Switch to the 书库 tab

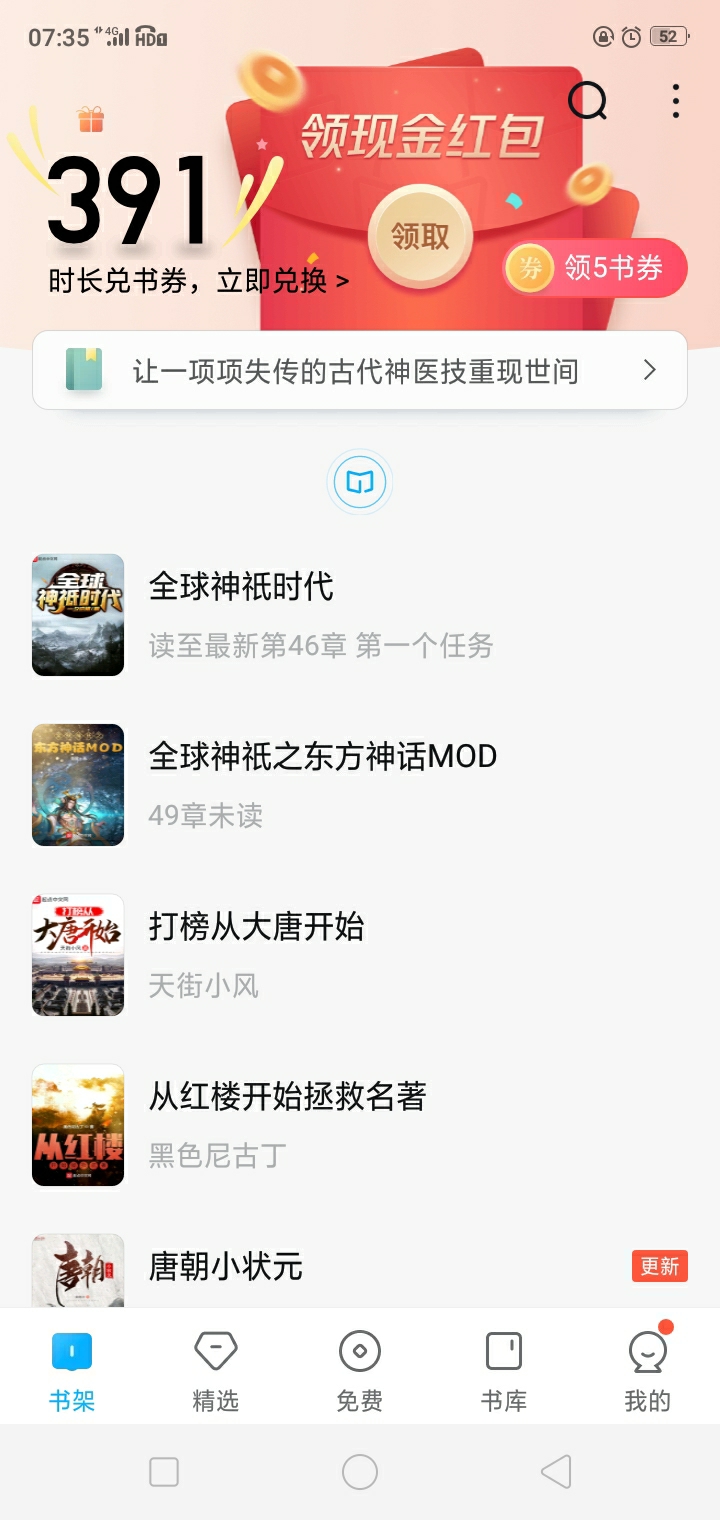point(504,1370)
